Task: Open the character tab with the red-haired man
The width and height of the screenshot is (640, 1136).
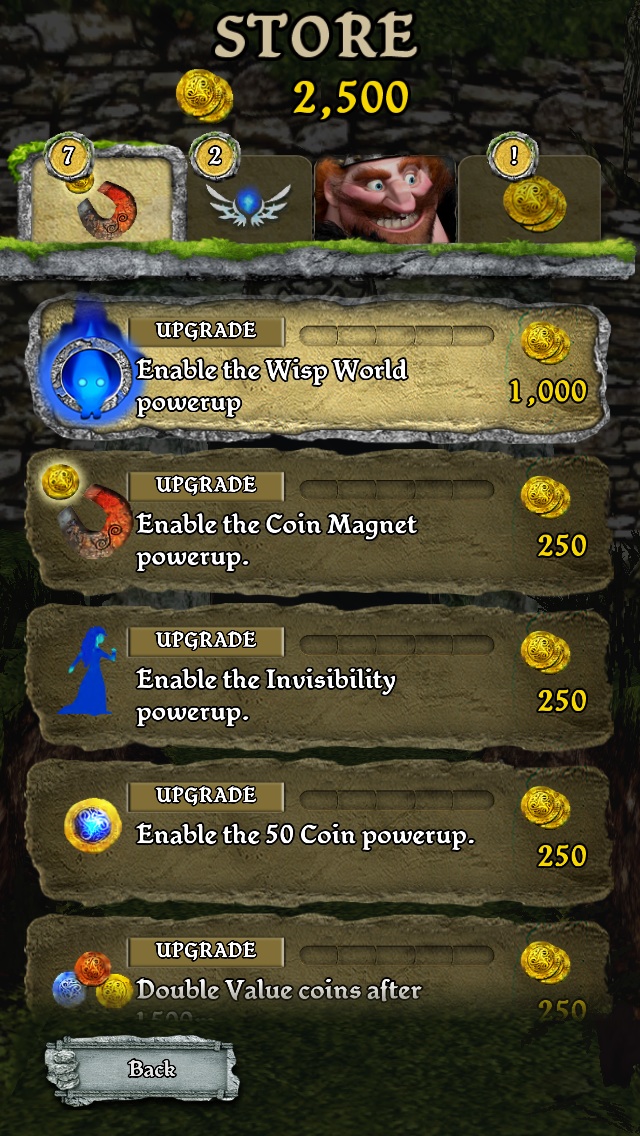Action: point(385,200)
